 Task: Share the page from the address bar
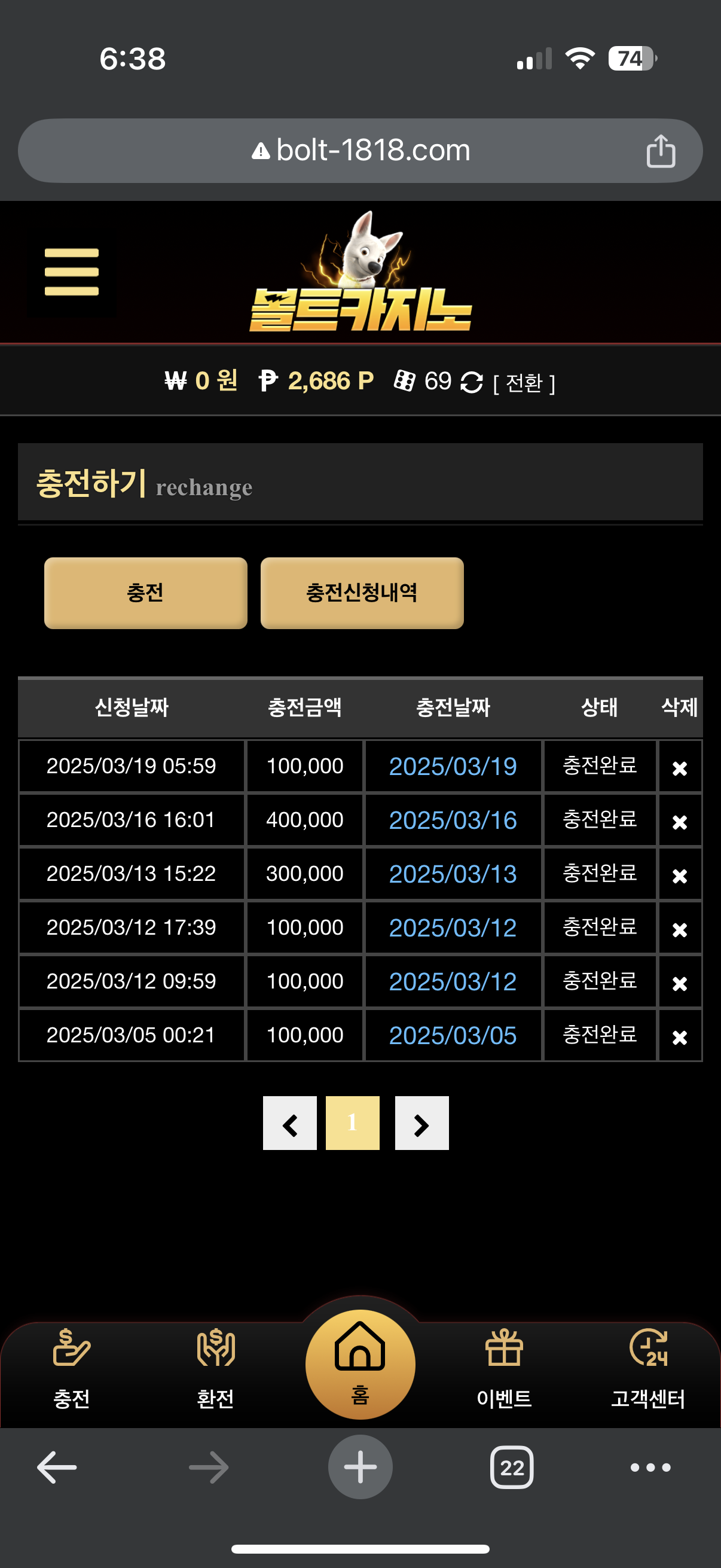[x=661, y=151]
